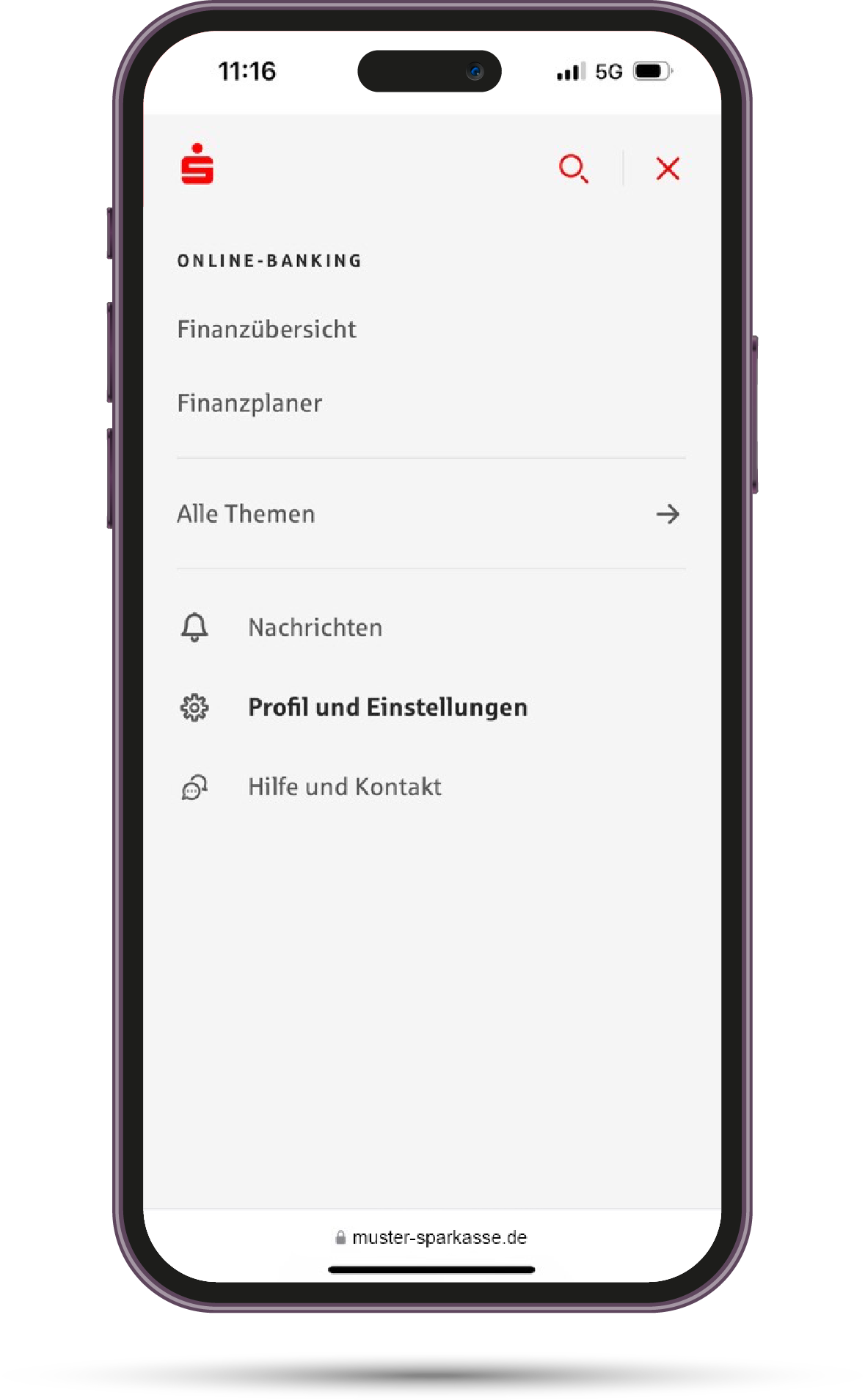The height and width of the screenshot is (1400, 865).
Task: Open Nachrichten
Action: click(x=315, y=628)
